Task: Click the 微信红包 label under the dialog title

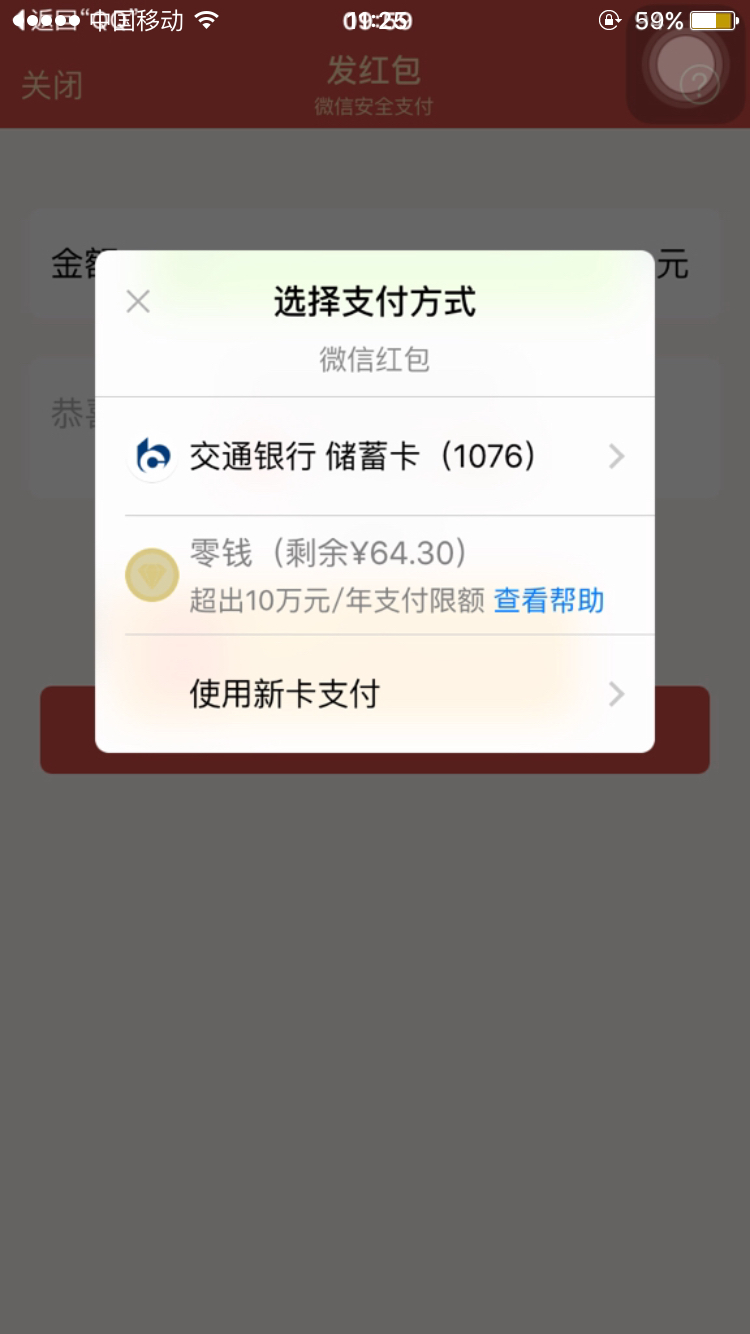Action: [x=375, y=359]
